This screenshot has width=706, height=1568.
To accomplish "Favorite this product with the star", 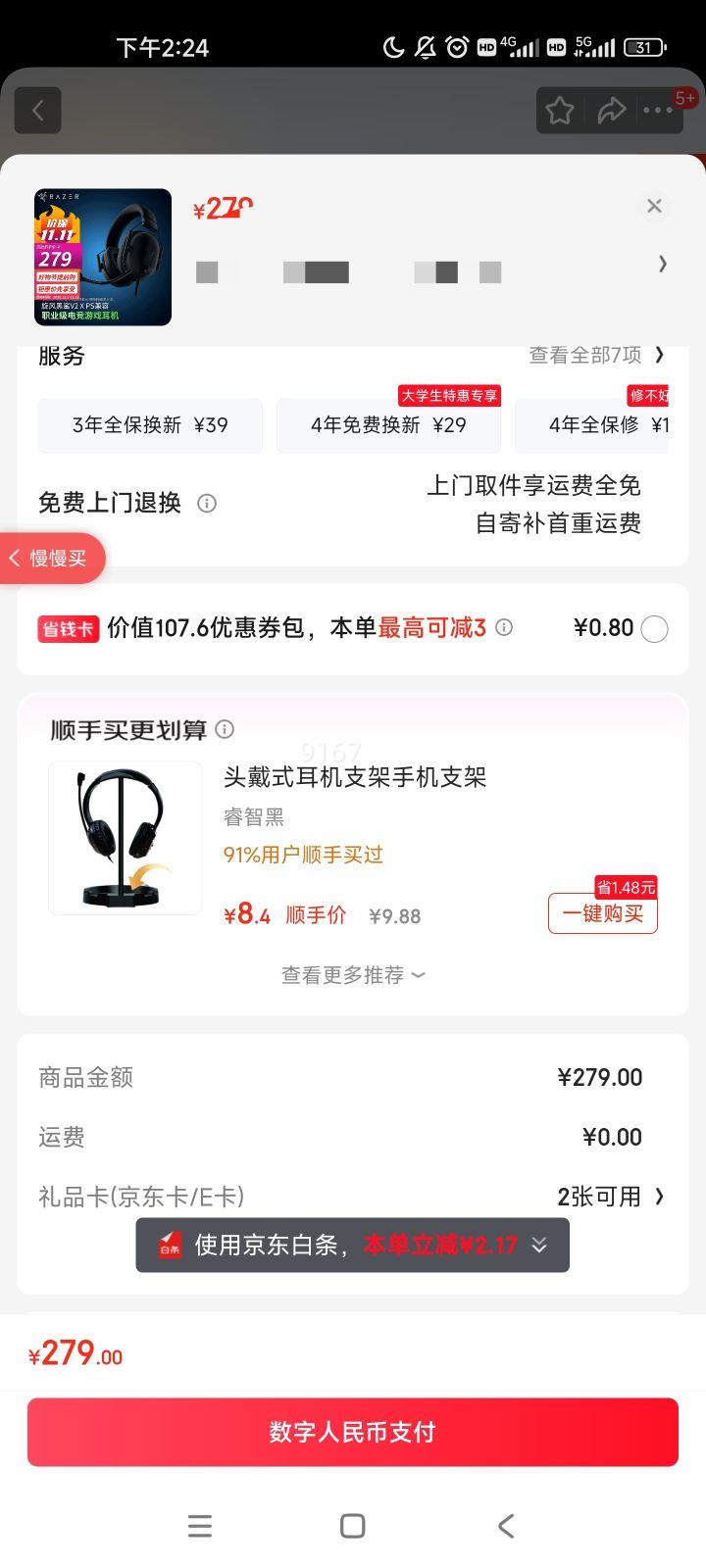I will [x=560, y=110].
